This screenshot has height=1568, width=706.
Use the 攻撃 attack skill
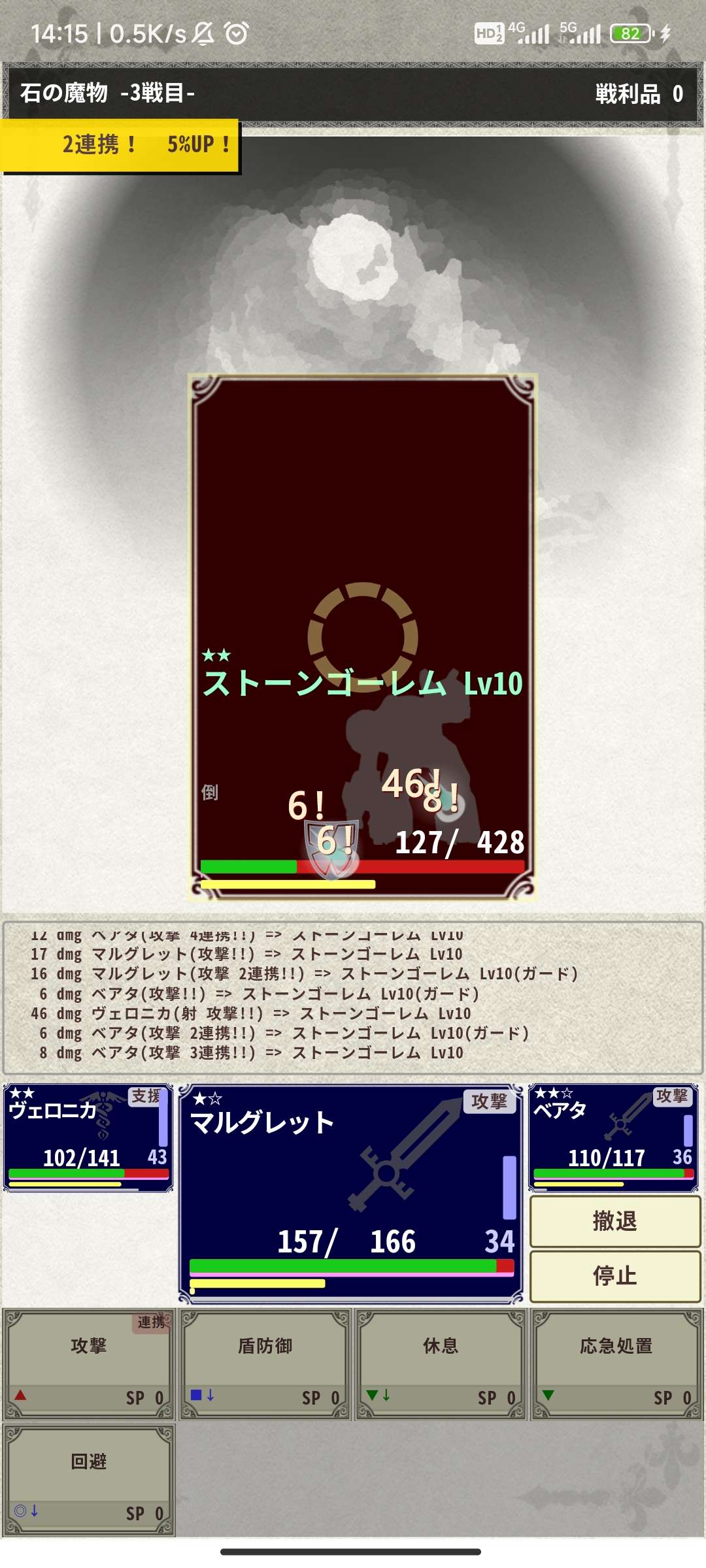pyautogui.click(x=89, y=1363)
